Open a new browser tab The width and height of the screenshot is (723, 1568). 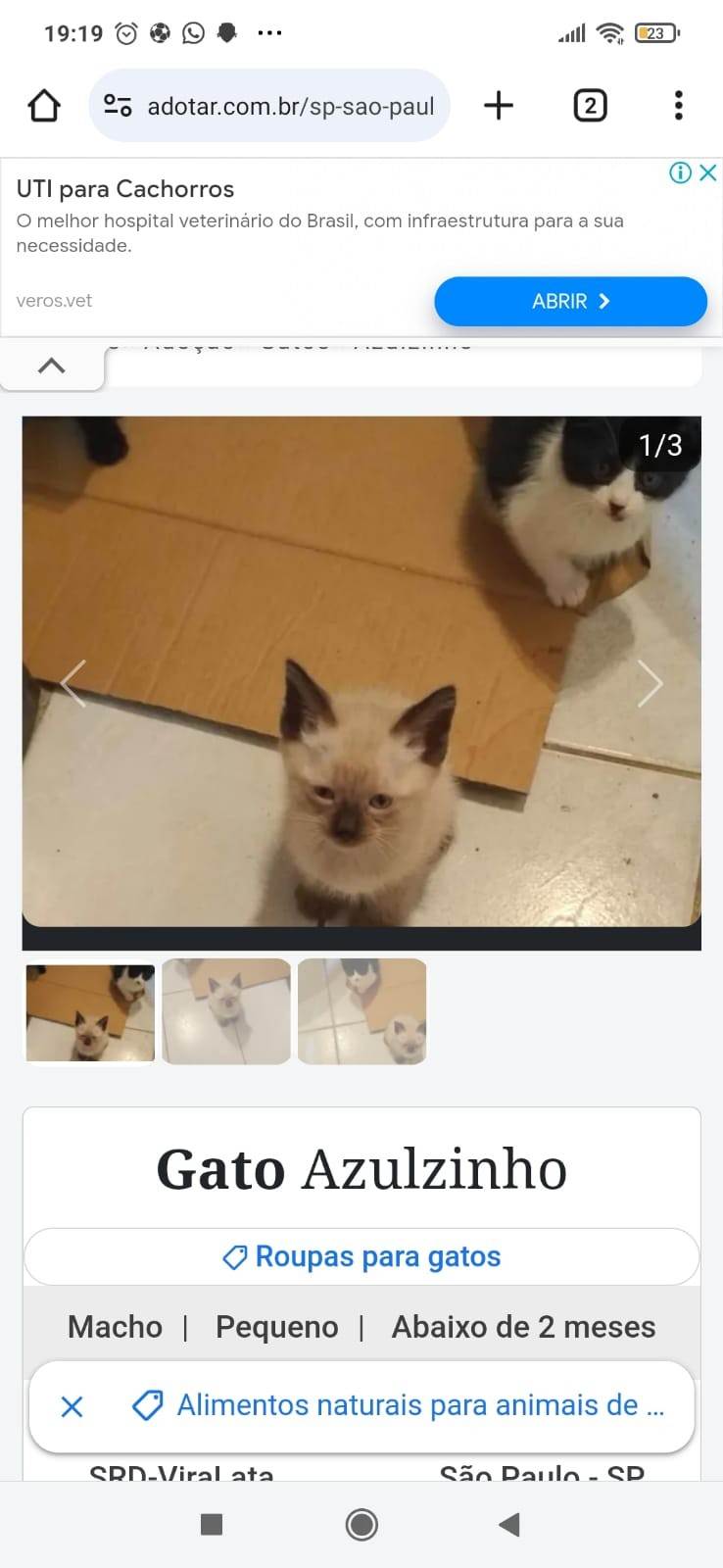(x=499, y=106)
